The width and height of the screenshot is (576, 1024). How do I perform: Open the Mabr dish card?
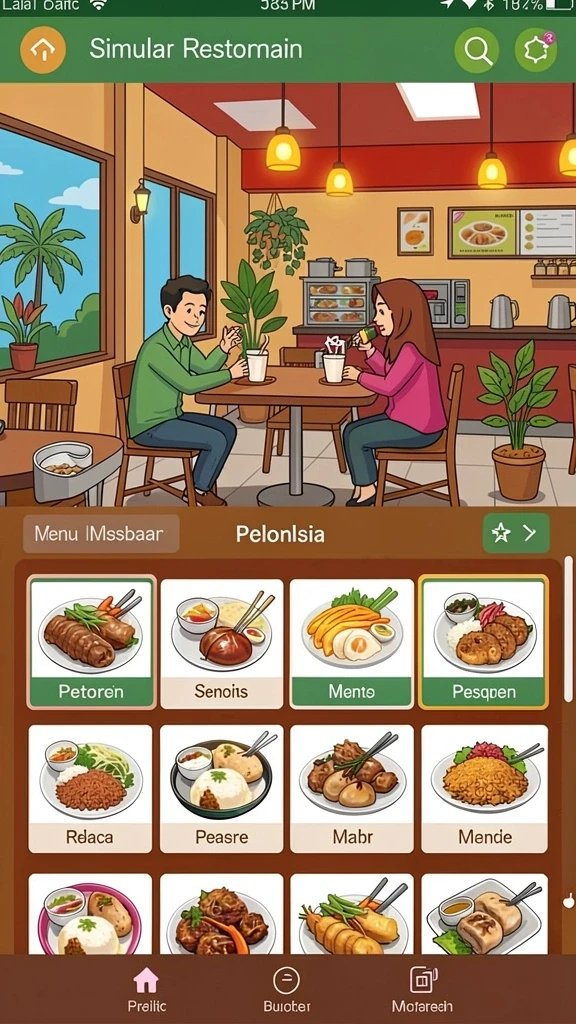point(352,789)
